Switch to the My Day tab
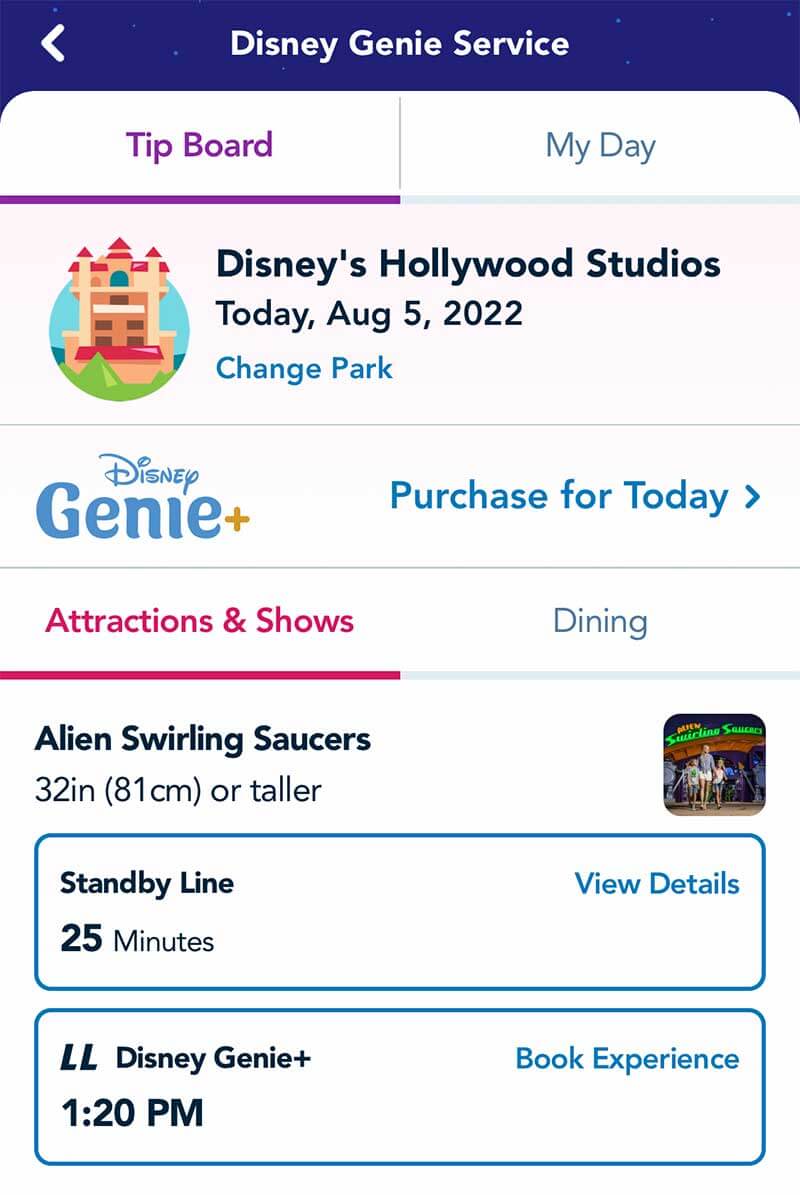Screen dimensions: 800x1195 pos(600,146)
